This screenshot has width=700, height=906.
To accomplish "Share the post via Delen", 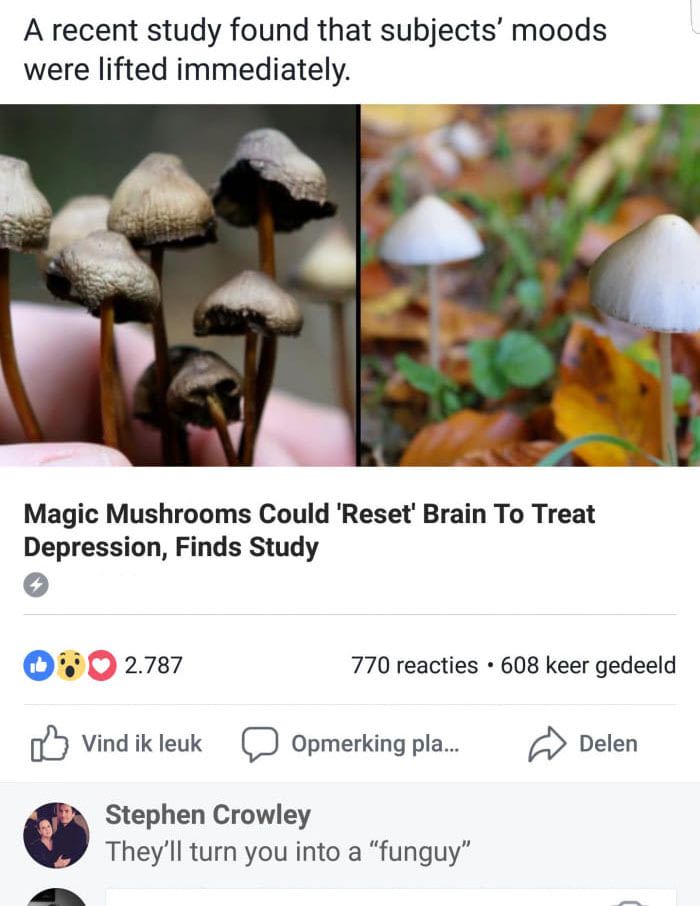I will 583,744.
